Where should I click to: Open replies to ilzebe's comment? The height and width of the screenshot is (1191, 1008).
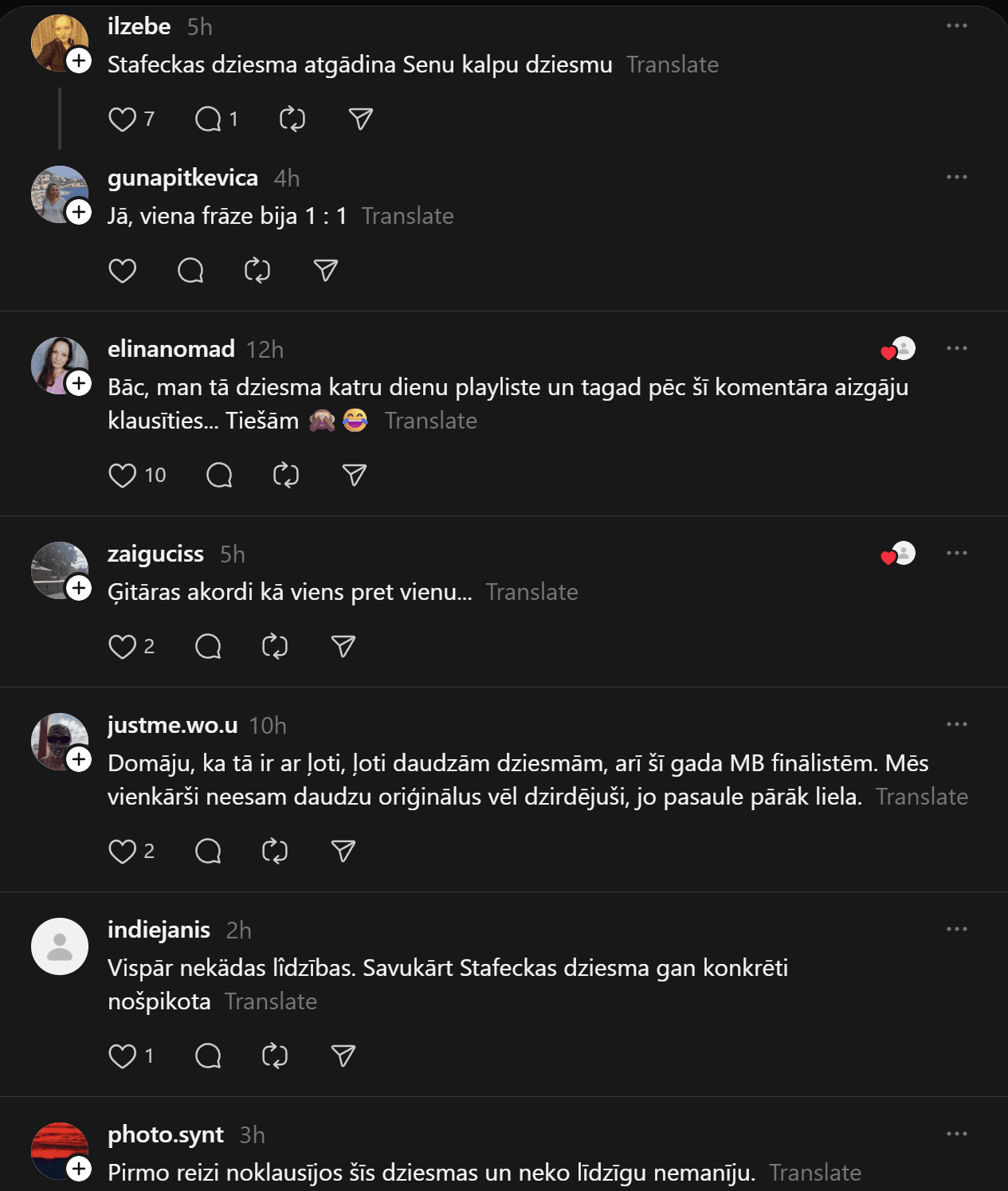pyautogui.click(x=208, y=119)
